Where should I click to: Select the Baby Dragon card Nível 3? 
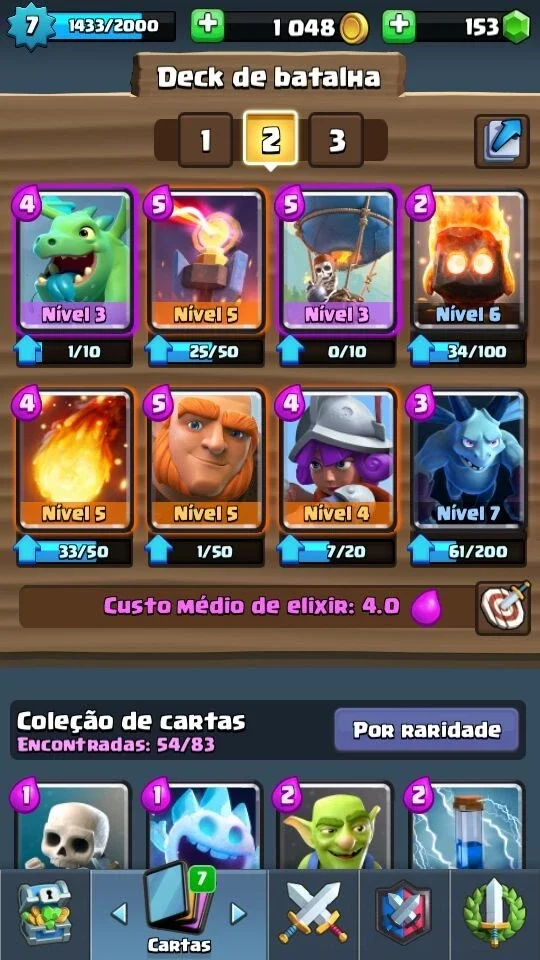point(75,261)
